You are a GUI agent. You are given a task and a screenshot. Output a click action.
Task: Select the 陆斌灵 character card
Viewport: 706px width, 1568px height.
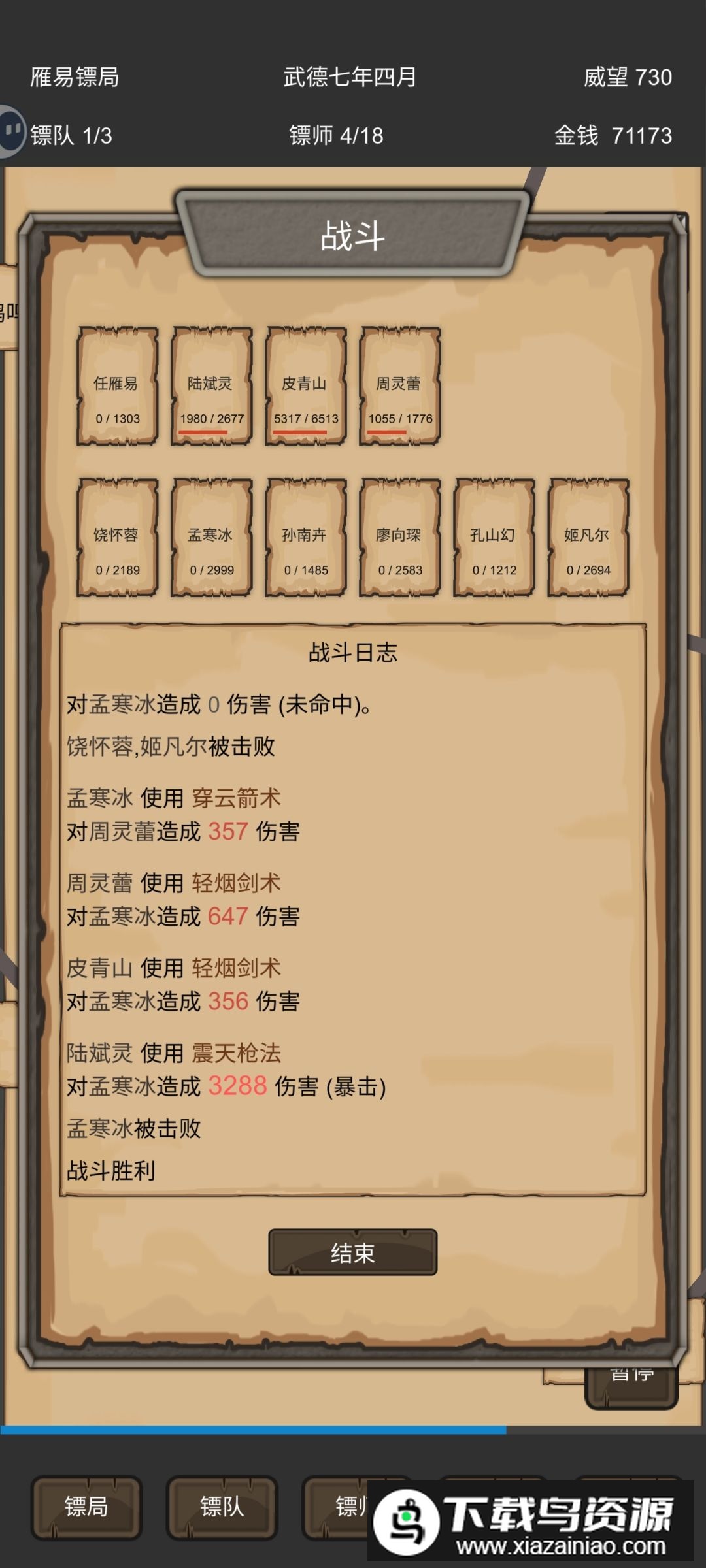[211, 387]
